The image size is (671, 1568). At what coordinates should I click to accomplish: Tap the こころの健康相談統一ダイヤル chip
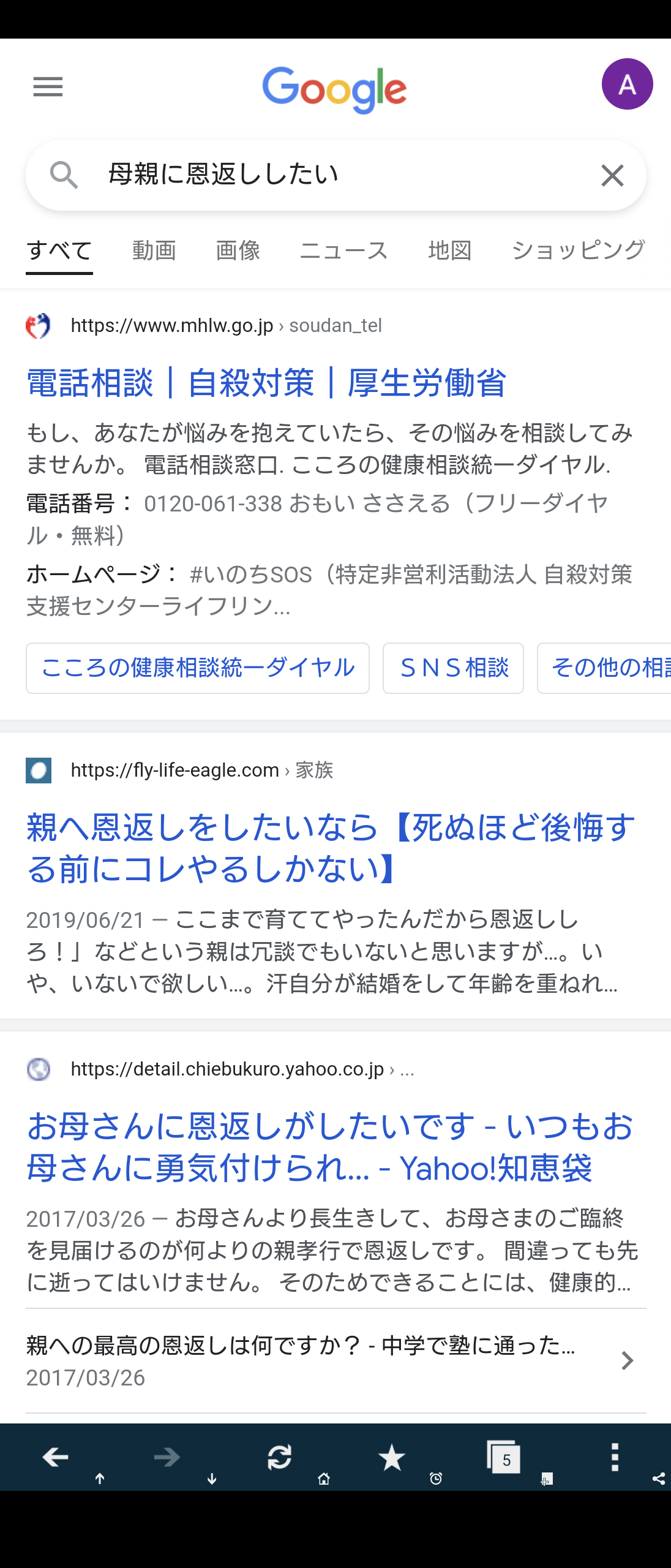[x=198, y=668]
